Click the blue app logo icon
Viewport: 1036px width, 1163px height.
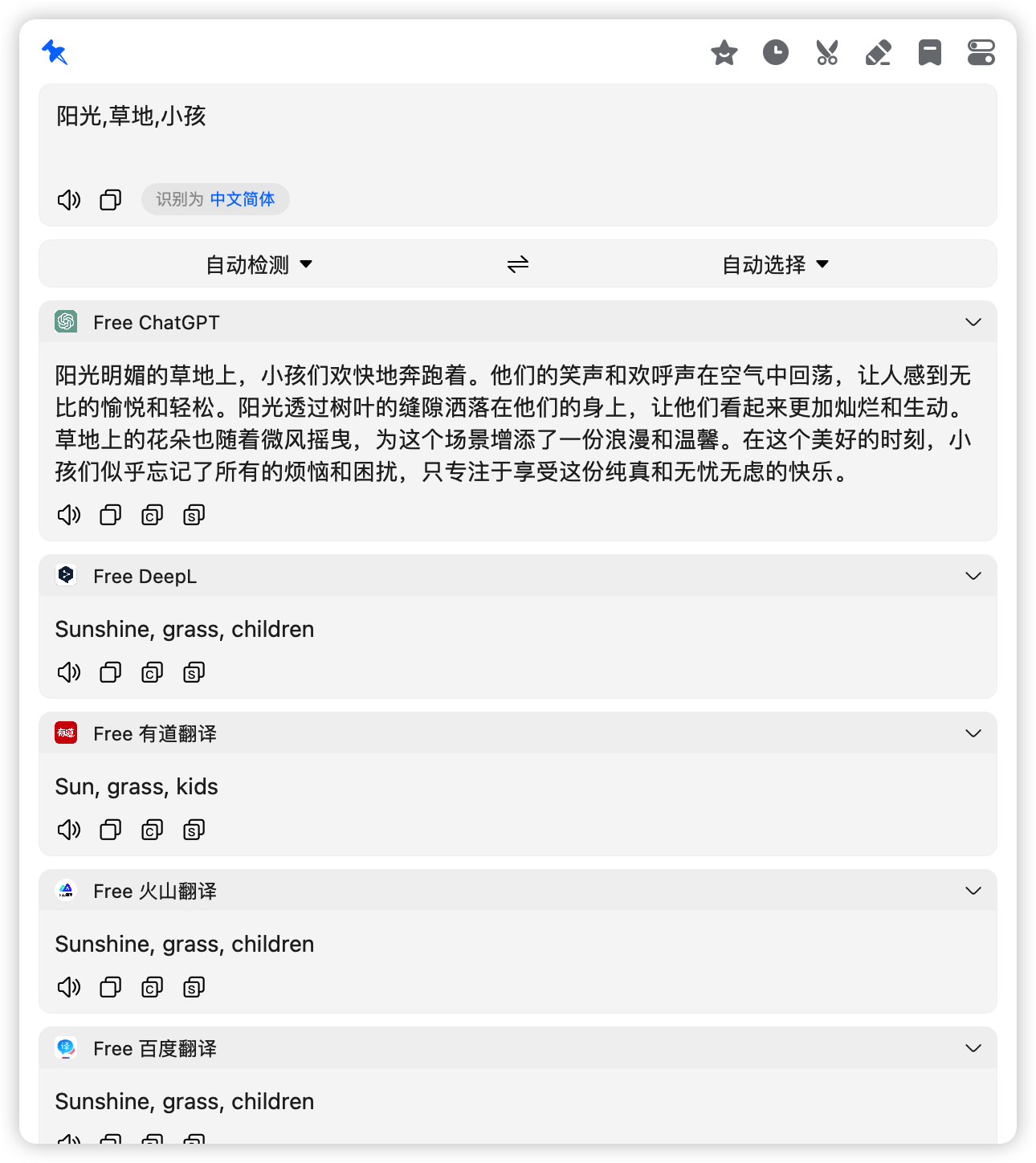tap(55, 51)
